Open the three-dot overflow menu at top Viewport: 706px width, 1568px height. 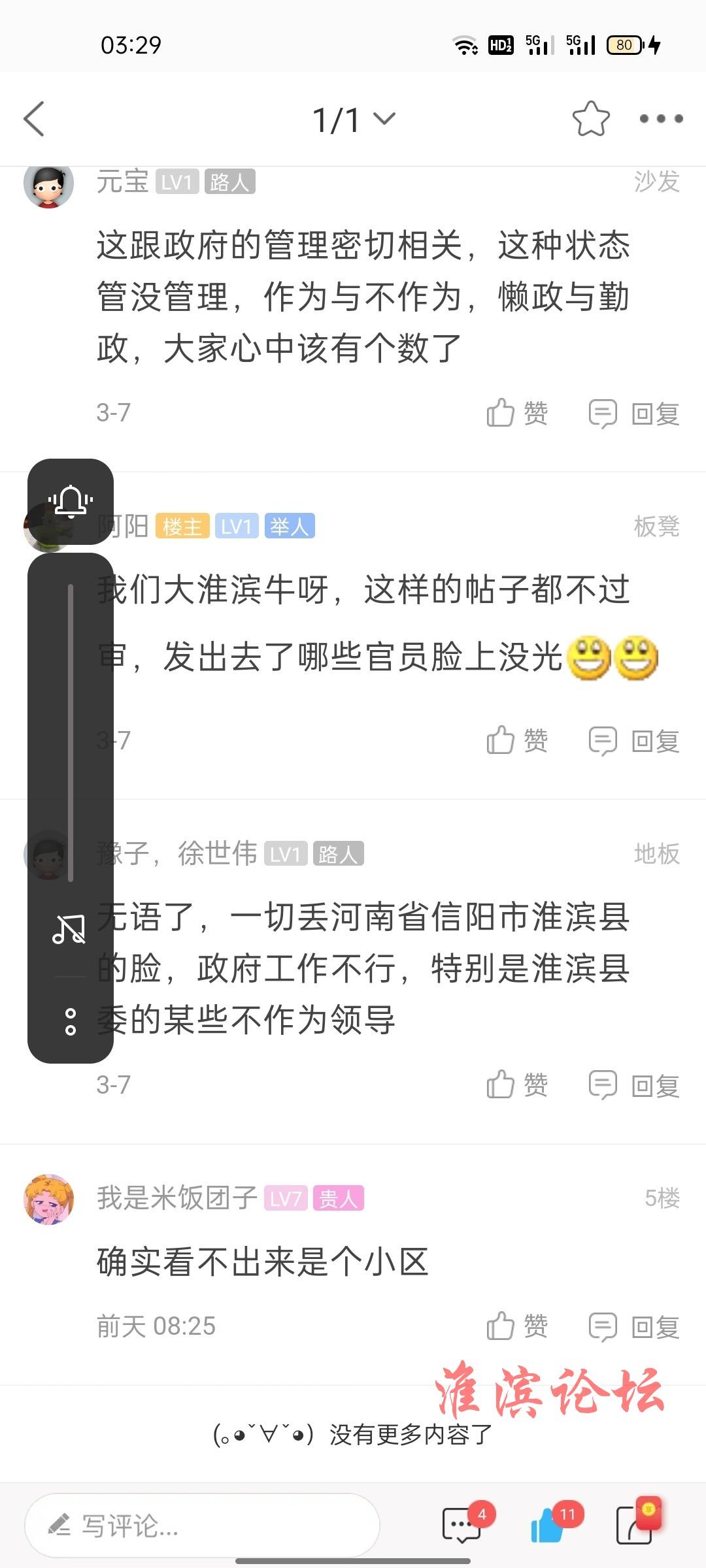[x=661, y=119]
